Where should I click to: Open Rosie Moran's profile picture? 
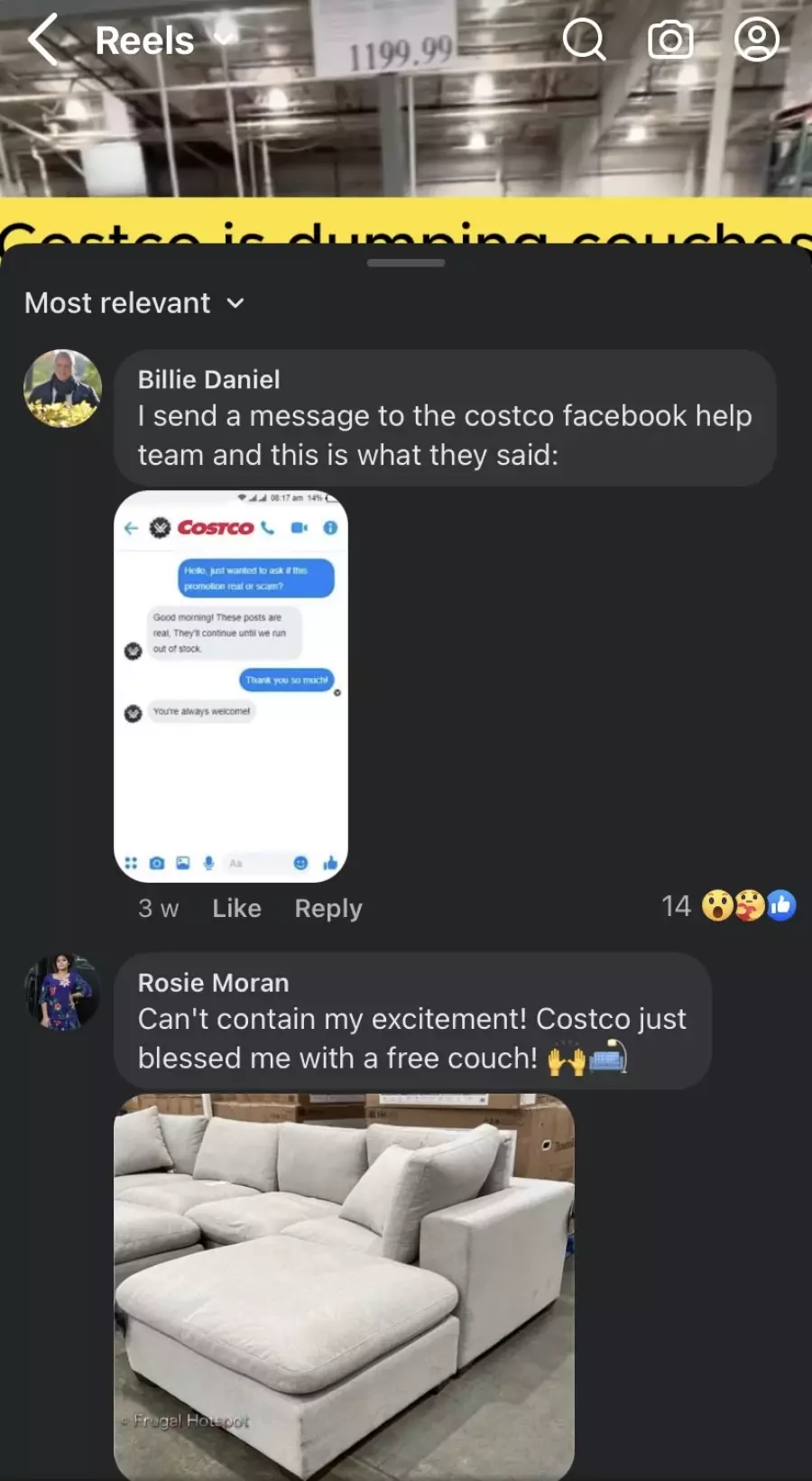62,992
